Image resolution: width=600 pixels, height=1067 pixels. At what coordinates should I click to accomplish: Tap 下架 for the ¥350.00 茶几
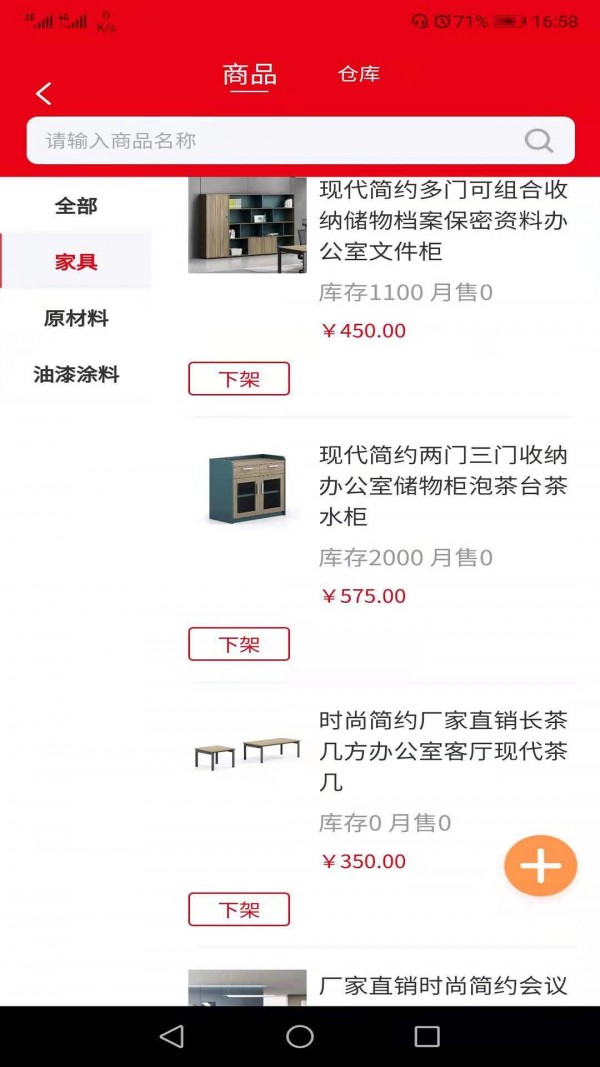(x=239, y=909)
